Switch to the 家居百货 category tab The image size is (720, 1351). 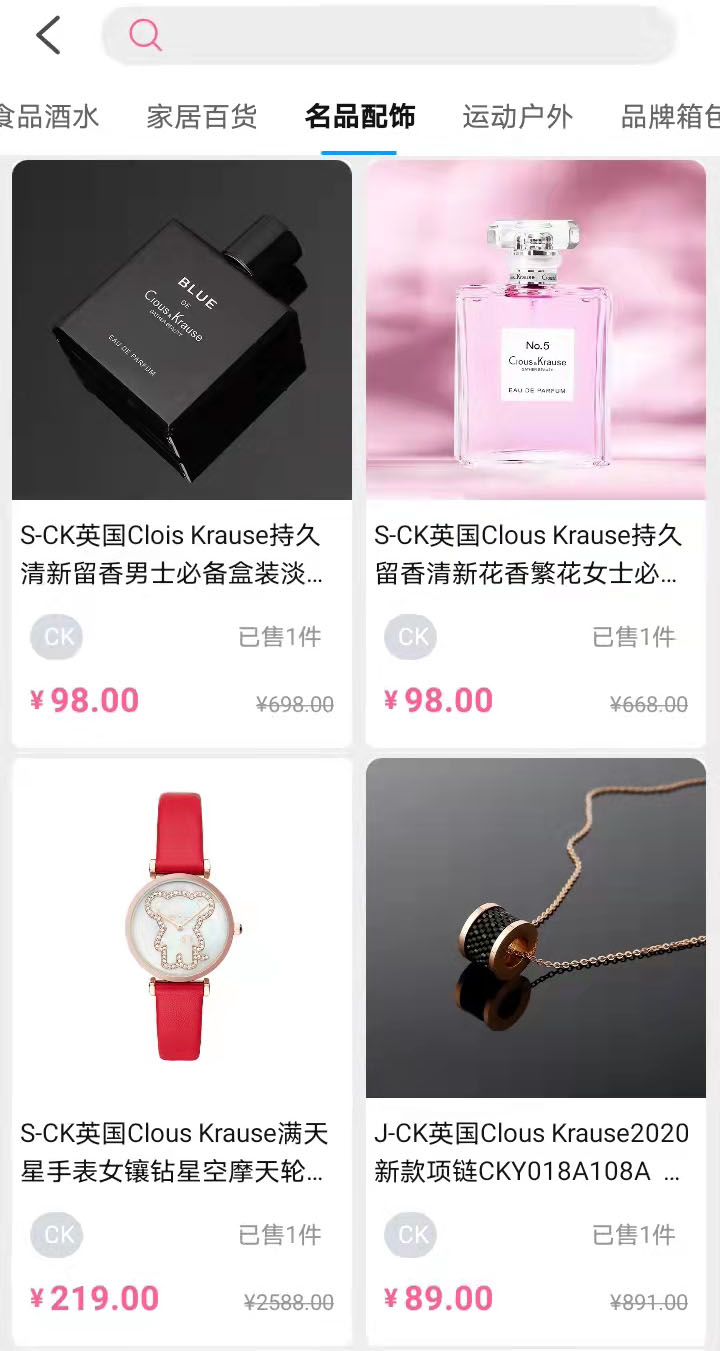(x=200, y=116)
